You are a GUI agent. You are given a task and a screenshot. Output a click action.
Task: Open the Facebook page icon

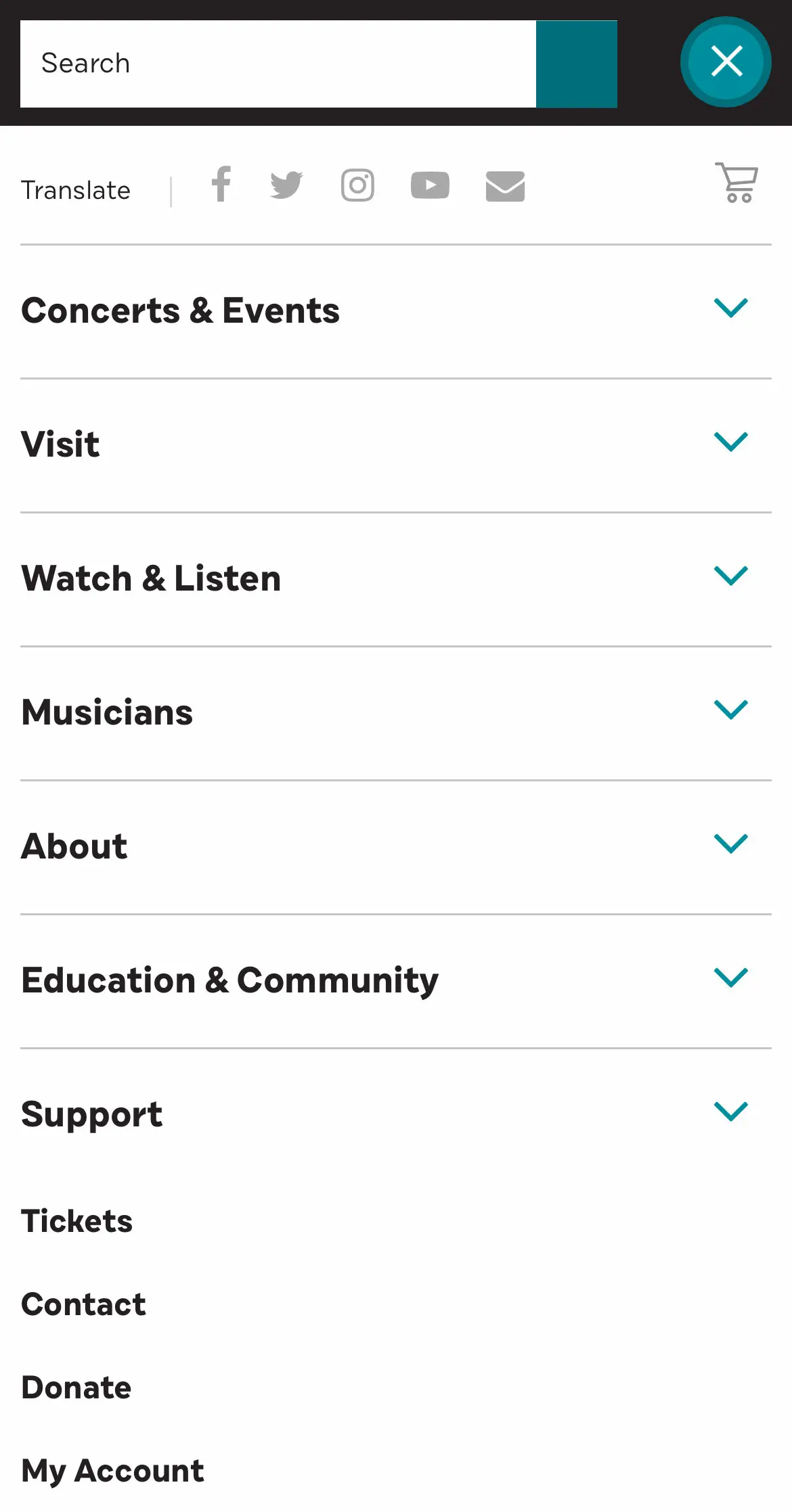(x=221, y=184)
